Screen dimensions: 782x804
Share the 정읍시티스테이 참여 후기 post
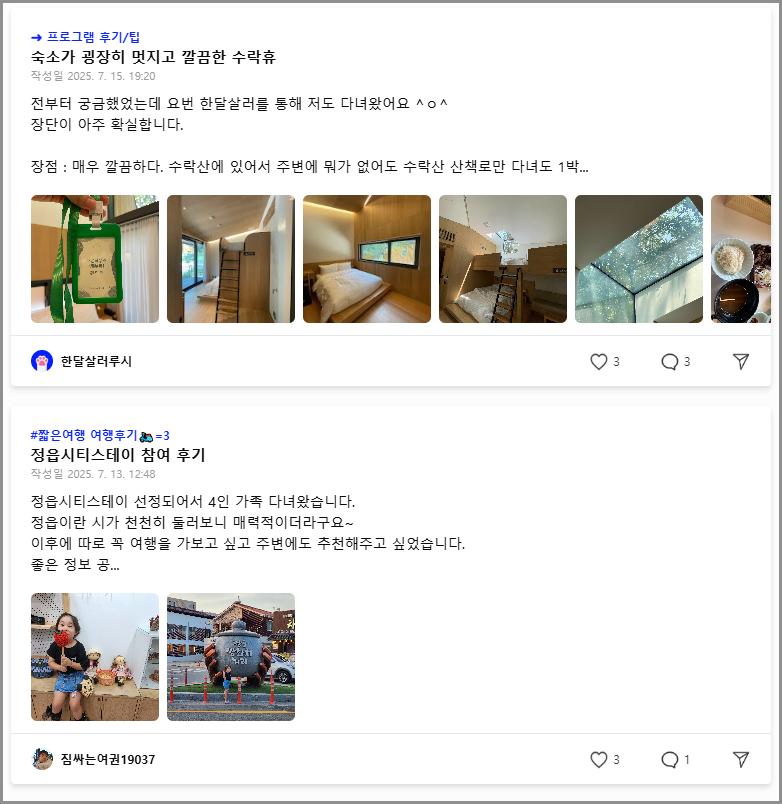point(741,759)
